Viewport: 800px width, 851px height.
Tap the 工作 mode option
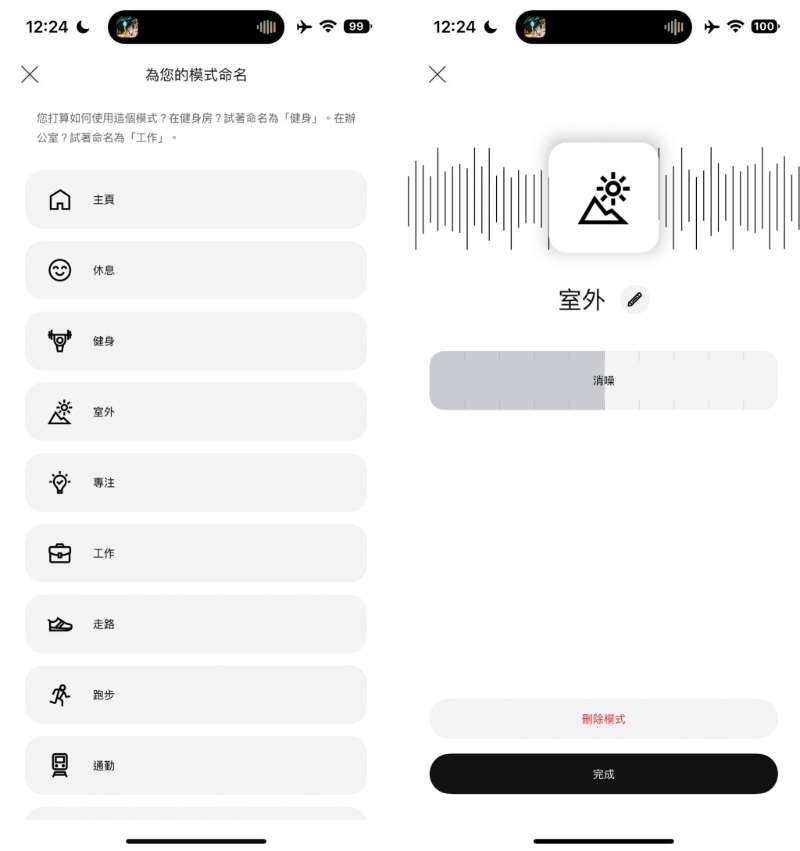(196, 553)
